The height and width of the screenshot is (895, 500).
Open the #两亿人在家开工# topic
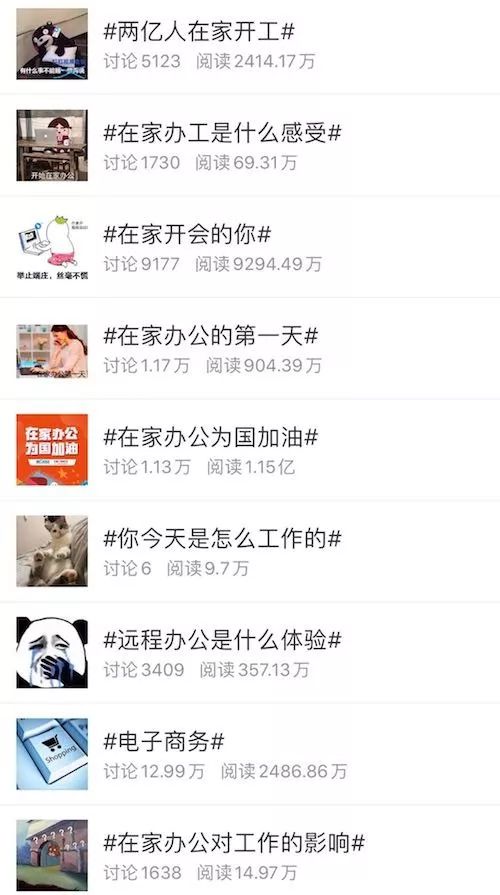250,45
